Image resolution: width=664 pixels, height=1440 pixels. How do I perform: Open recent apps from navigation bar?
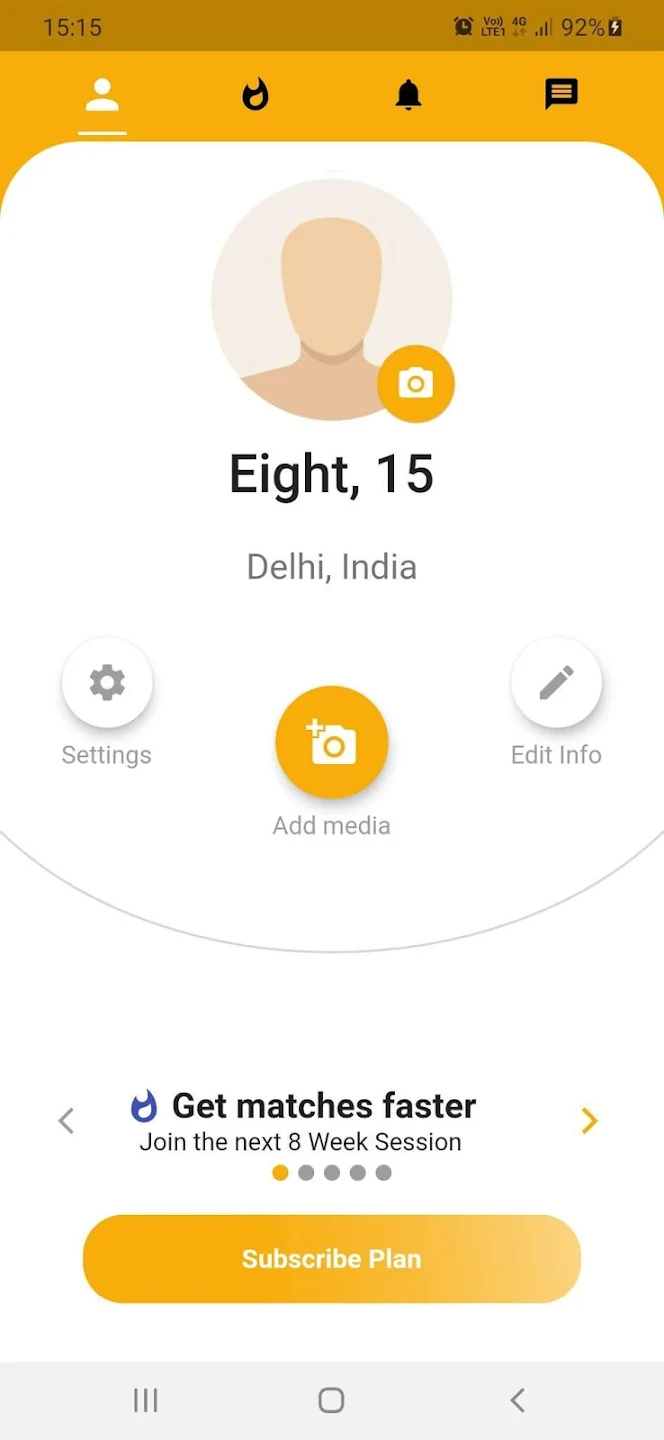point(146,1400)
